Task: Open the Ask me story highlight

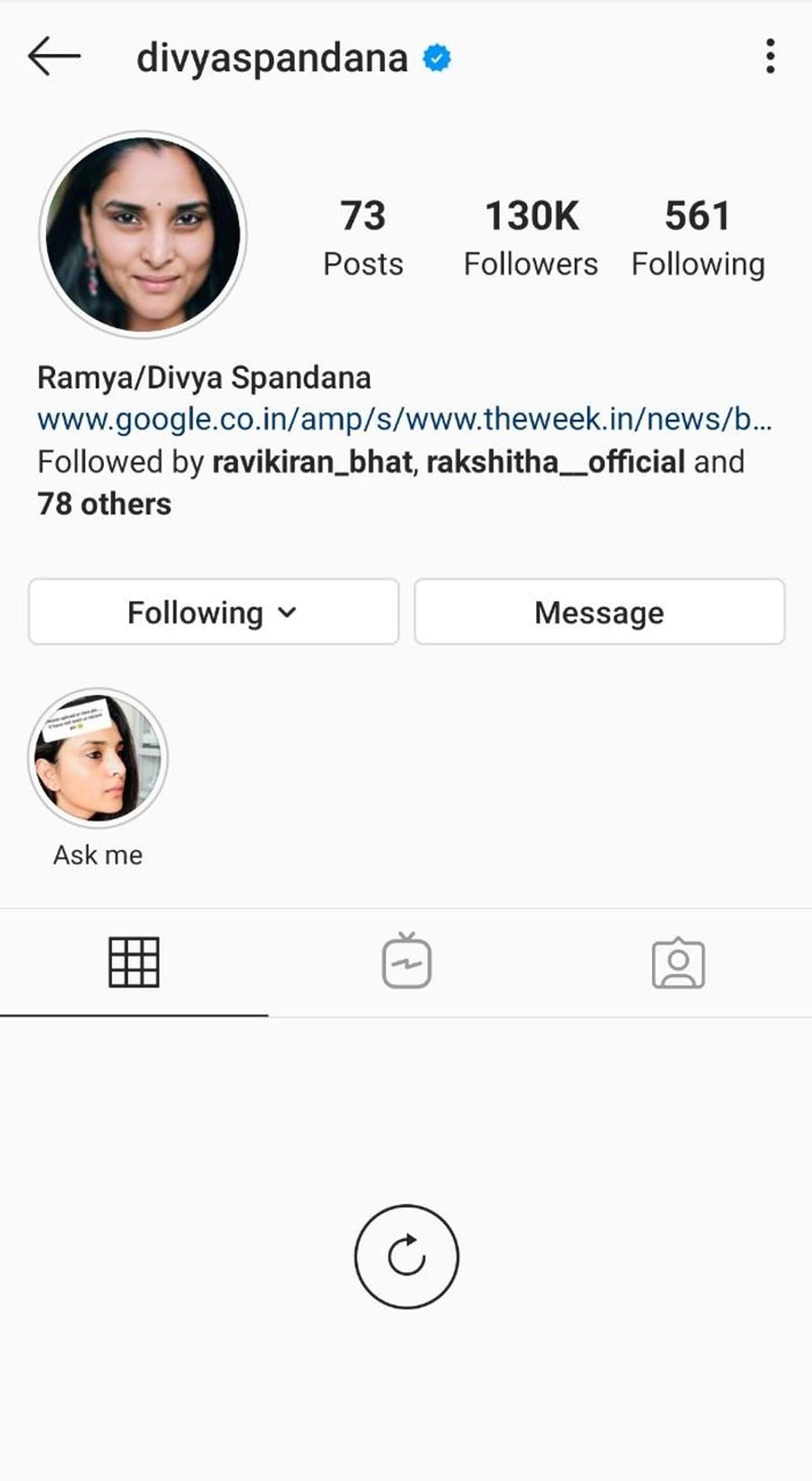Action: tap(98, 758)
